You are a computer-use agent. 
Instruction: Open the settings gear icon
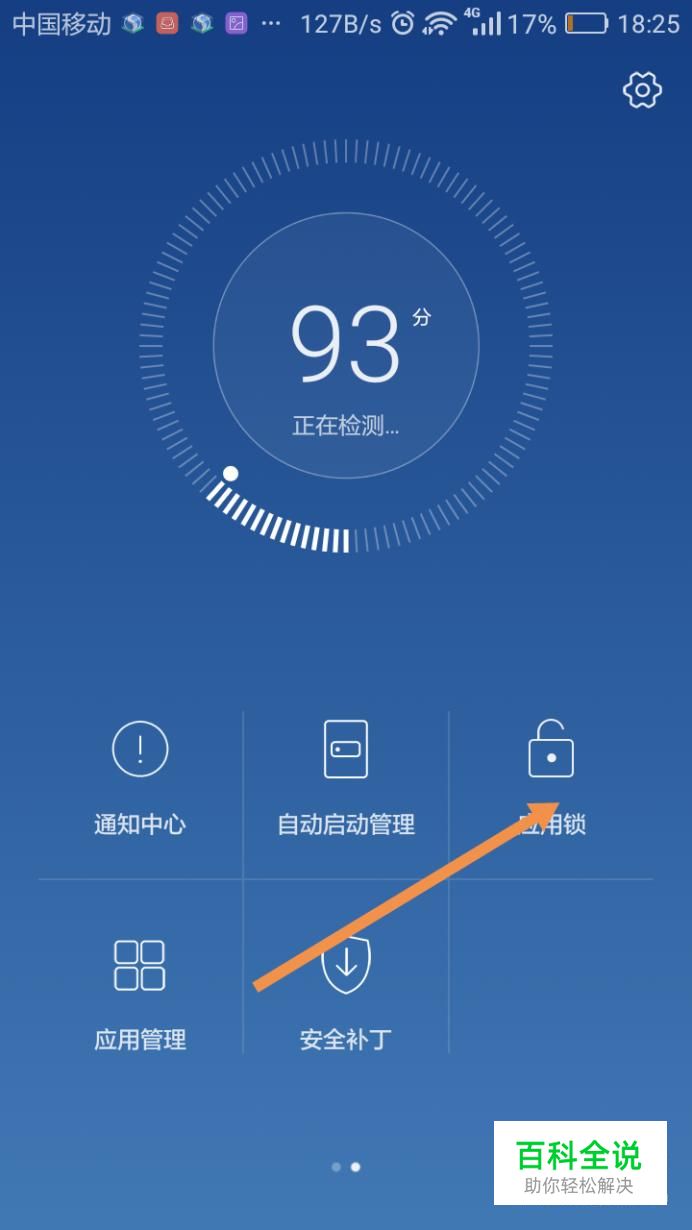tap(642, 90)
